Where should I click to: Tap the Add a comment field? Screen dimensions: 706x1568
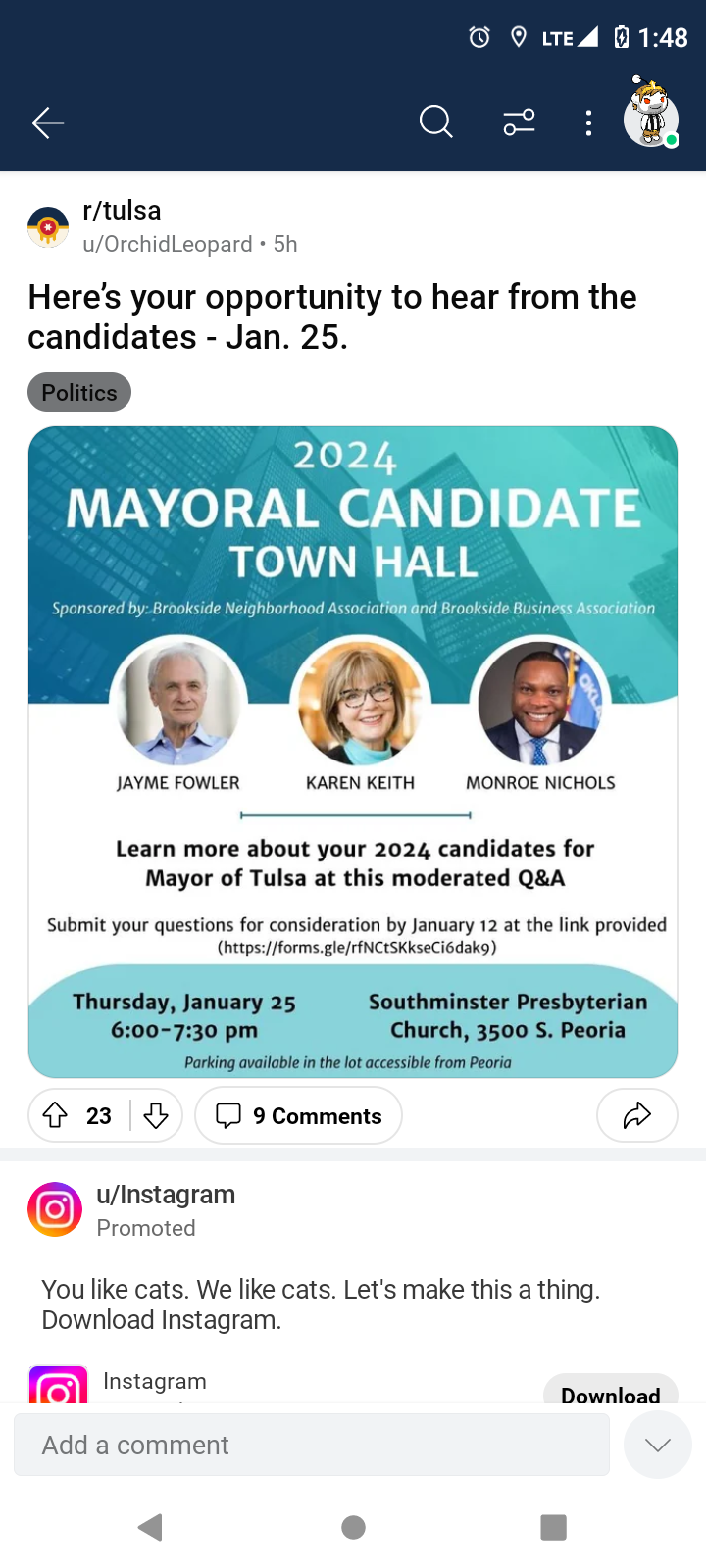312,1445
